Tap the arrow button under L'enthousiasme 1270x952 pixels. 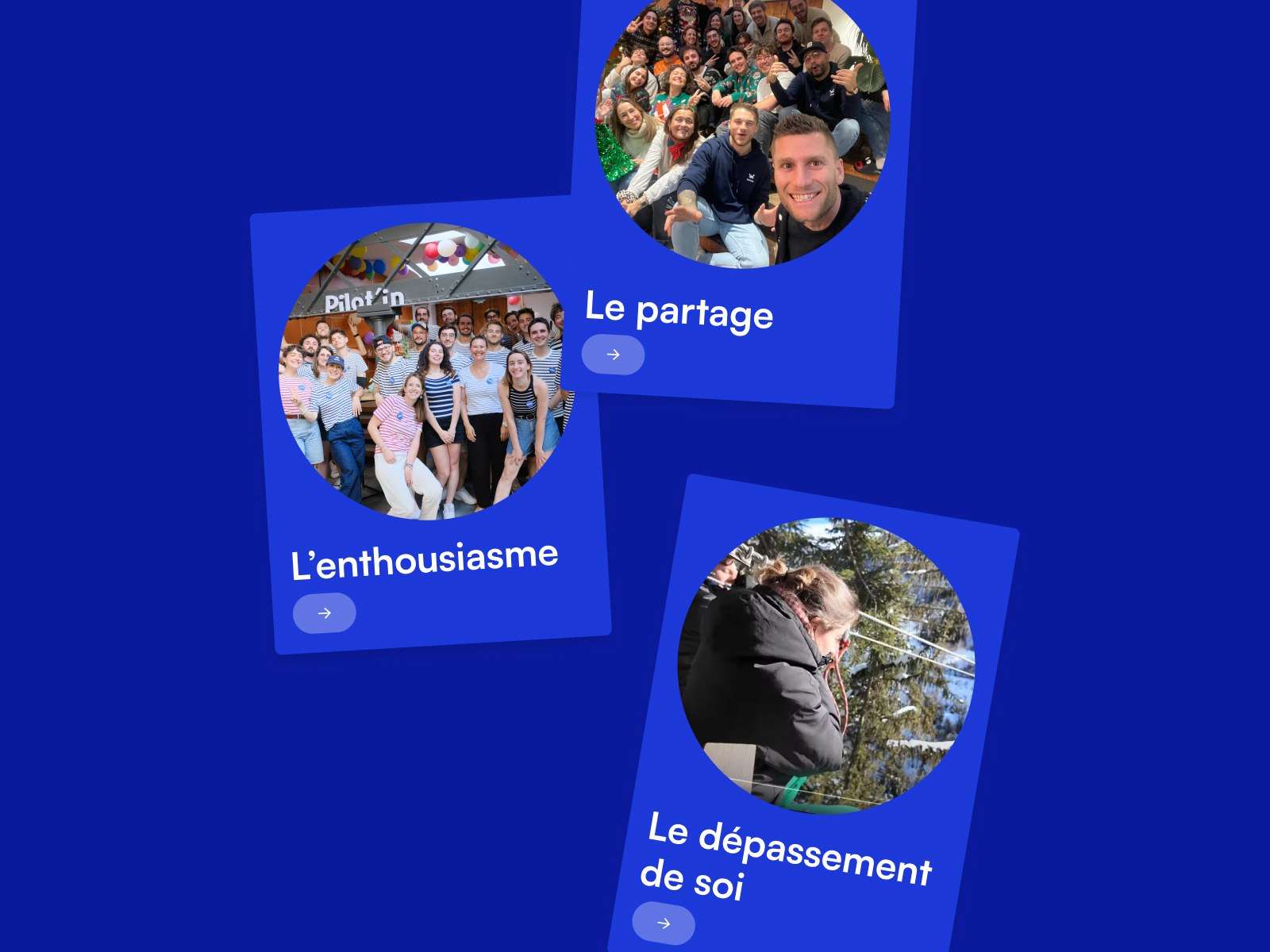[325, 613]
